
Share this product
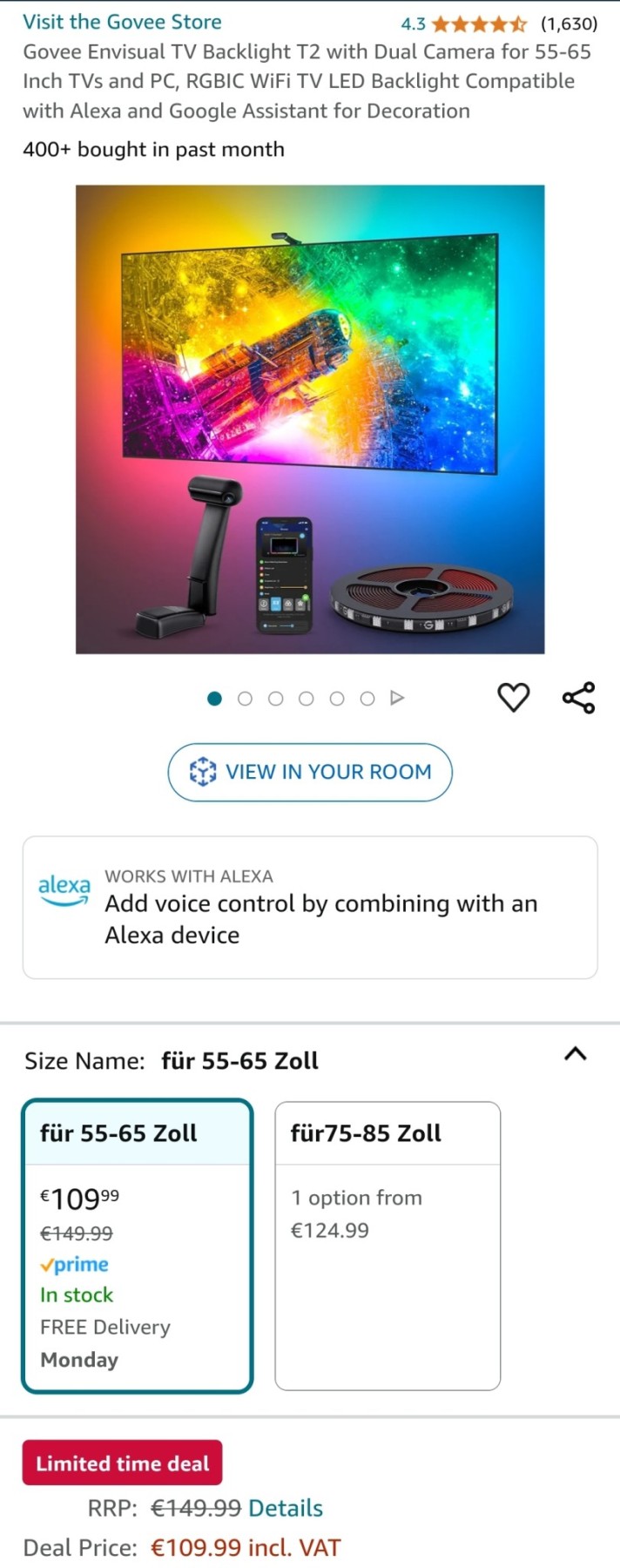578,698
